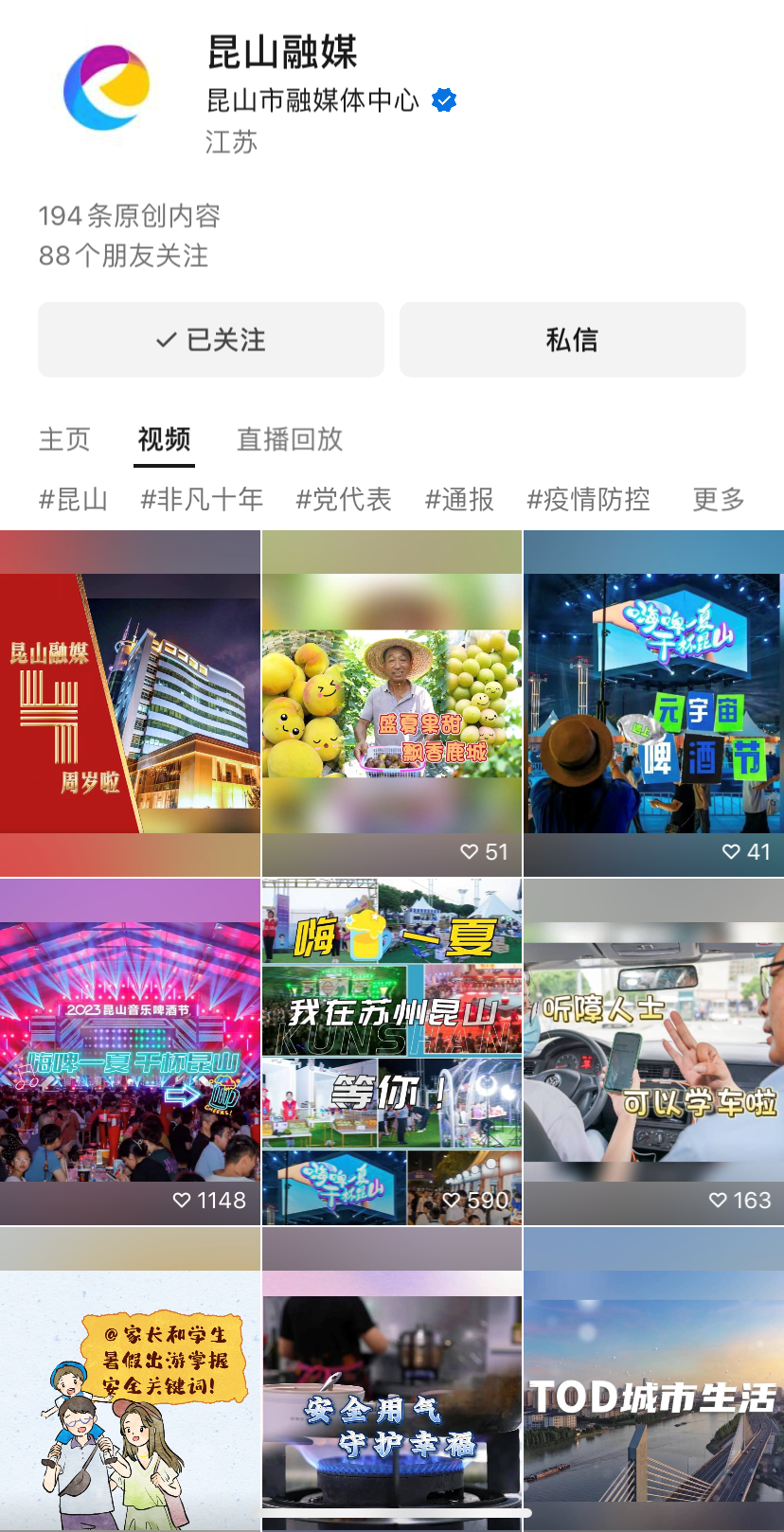
Task: Send a private message via 私信
Action: click(x=572, y=340)
